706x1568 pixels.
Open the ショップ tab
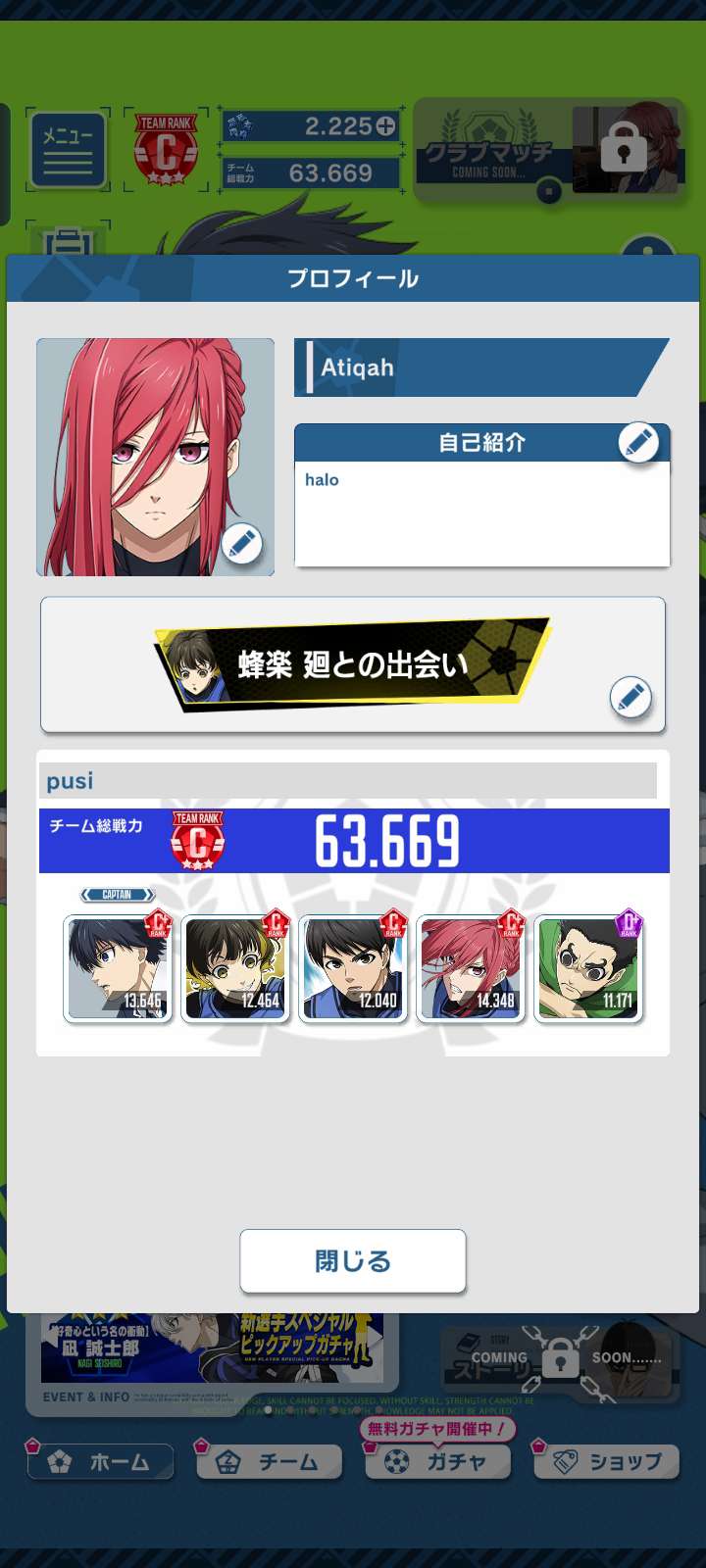(607, 1462)
